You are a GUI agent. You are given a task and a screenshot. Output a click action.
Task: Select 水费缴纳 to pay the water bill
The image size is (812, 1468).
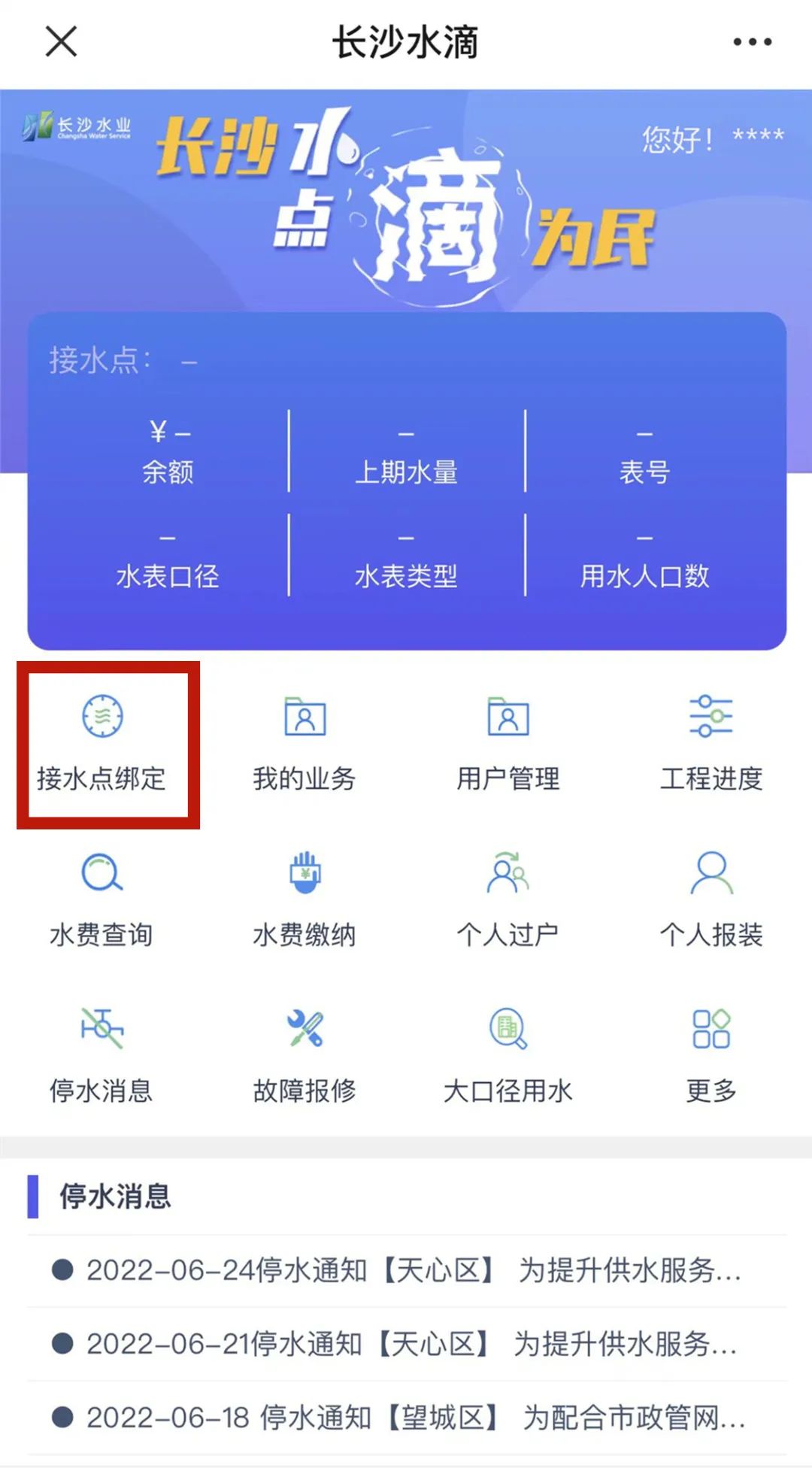tap(304, 901)
